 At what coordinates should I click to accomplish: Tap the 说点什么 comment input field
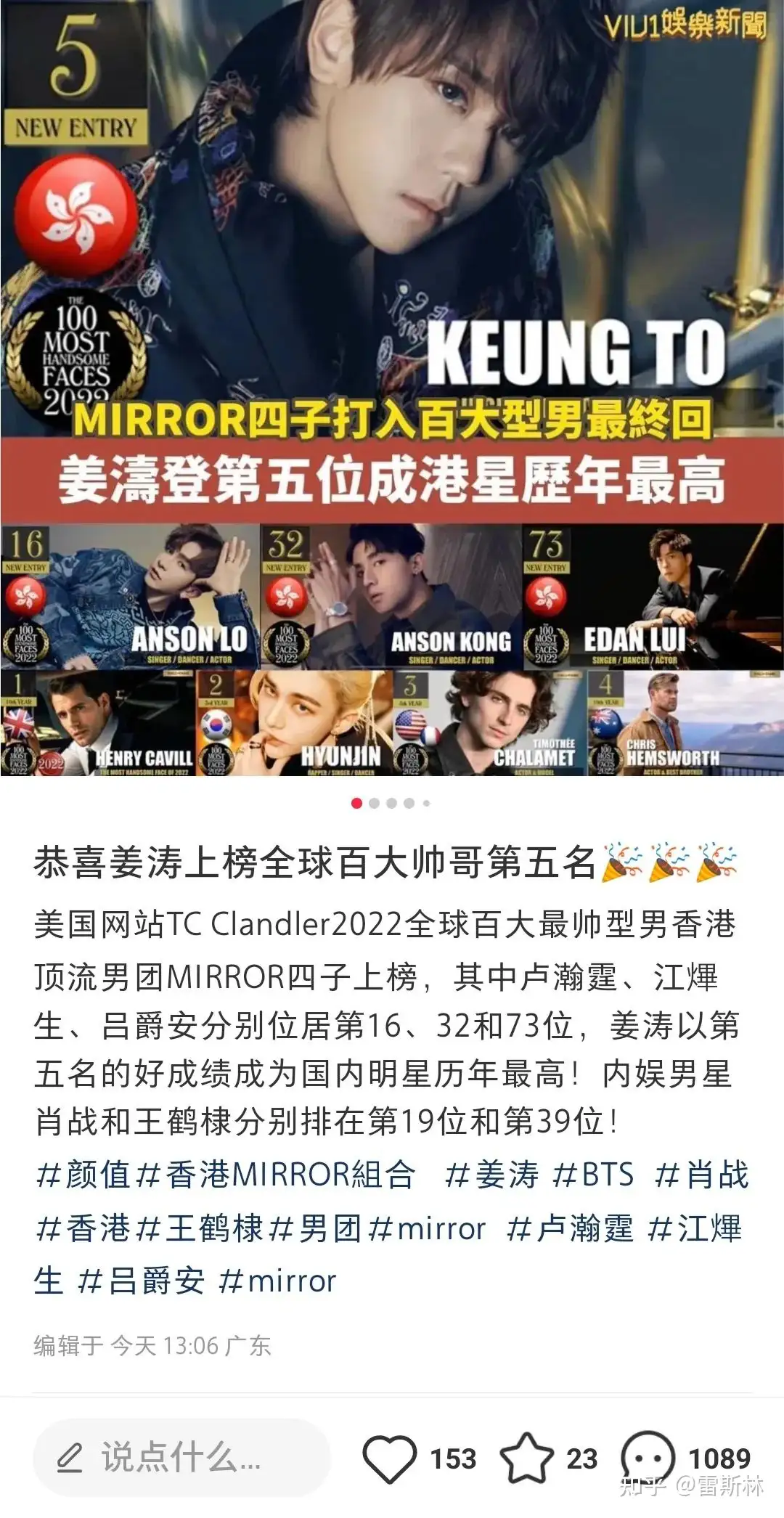pos(181,1458)
